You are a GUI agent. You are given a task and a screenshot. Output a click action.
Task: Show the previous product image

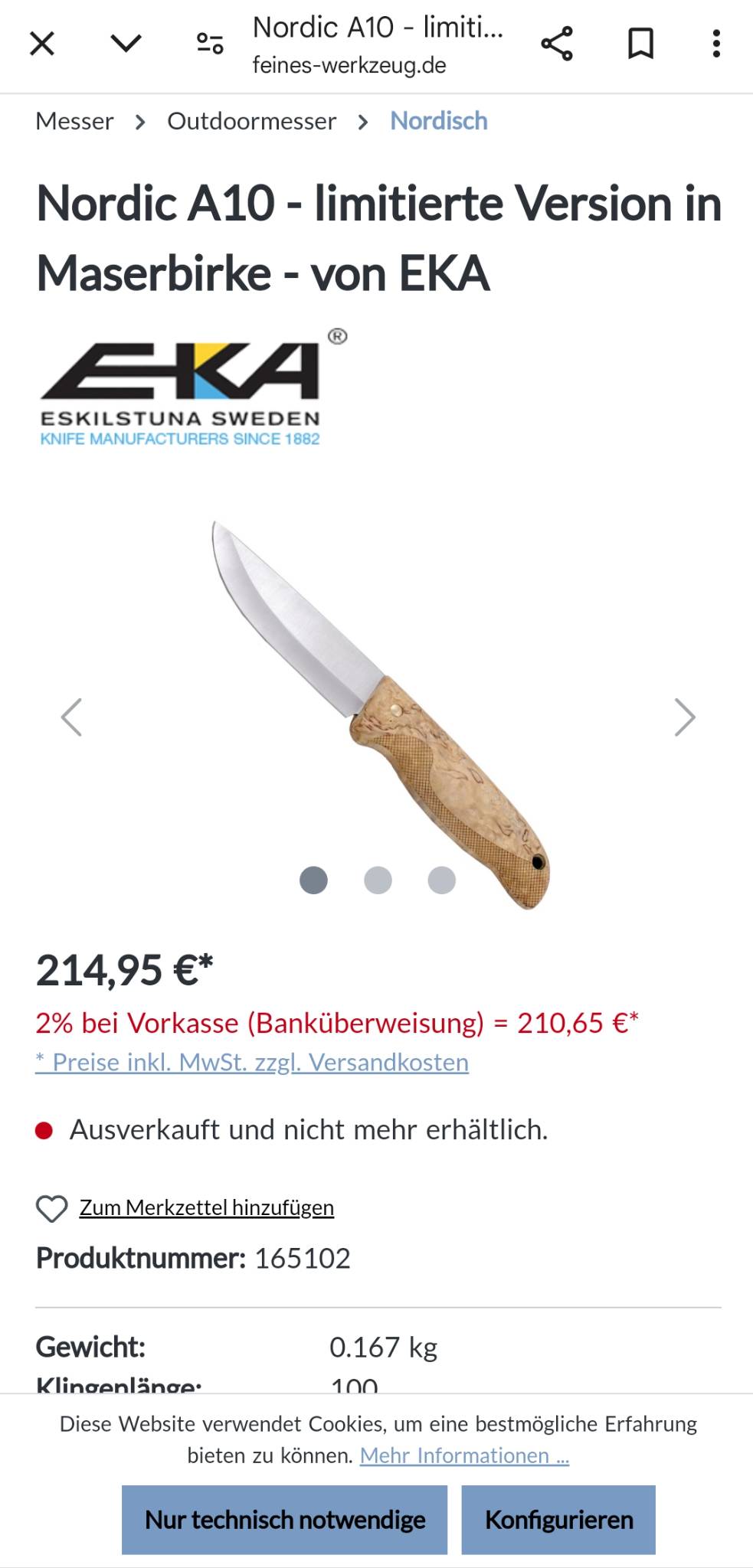pos(71,717)
